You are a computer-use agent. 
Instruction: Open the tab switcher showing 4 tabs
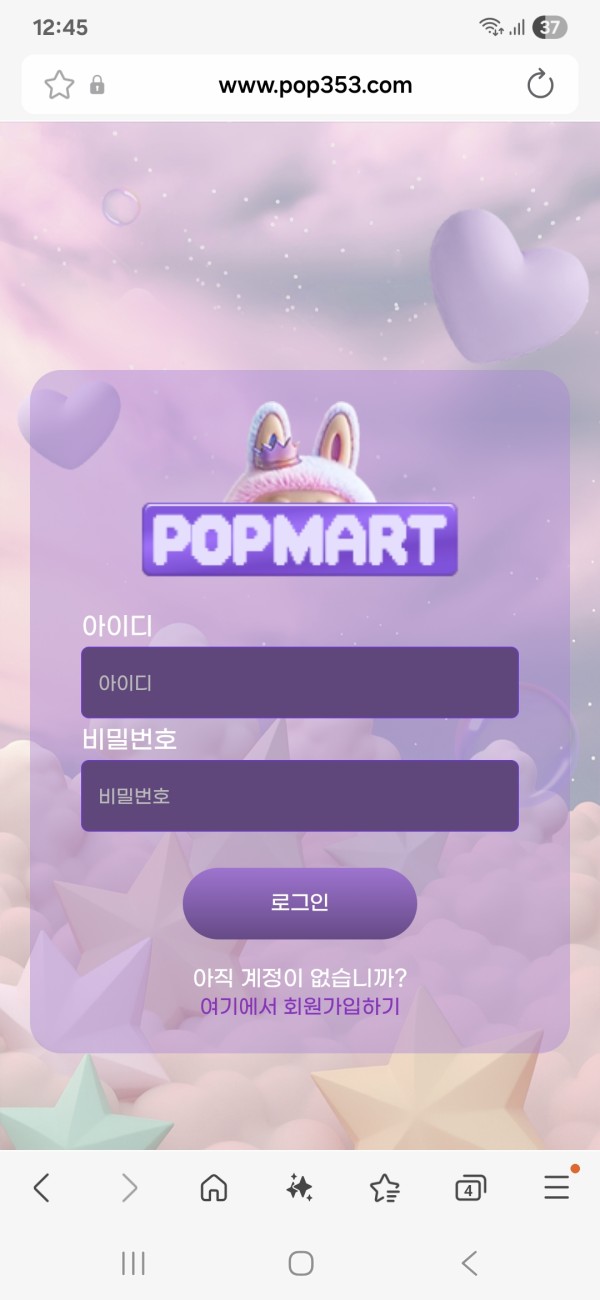(469, 1188)
